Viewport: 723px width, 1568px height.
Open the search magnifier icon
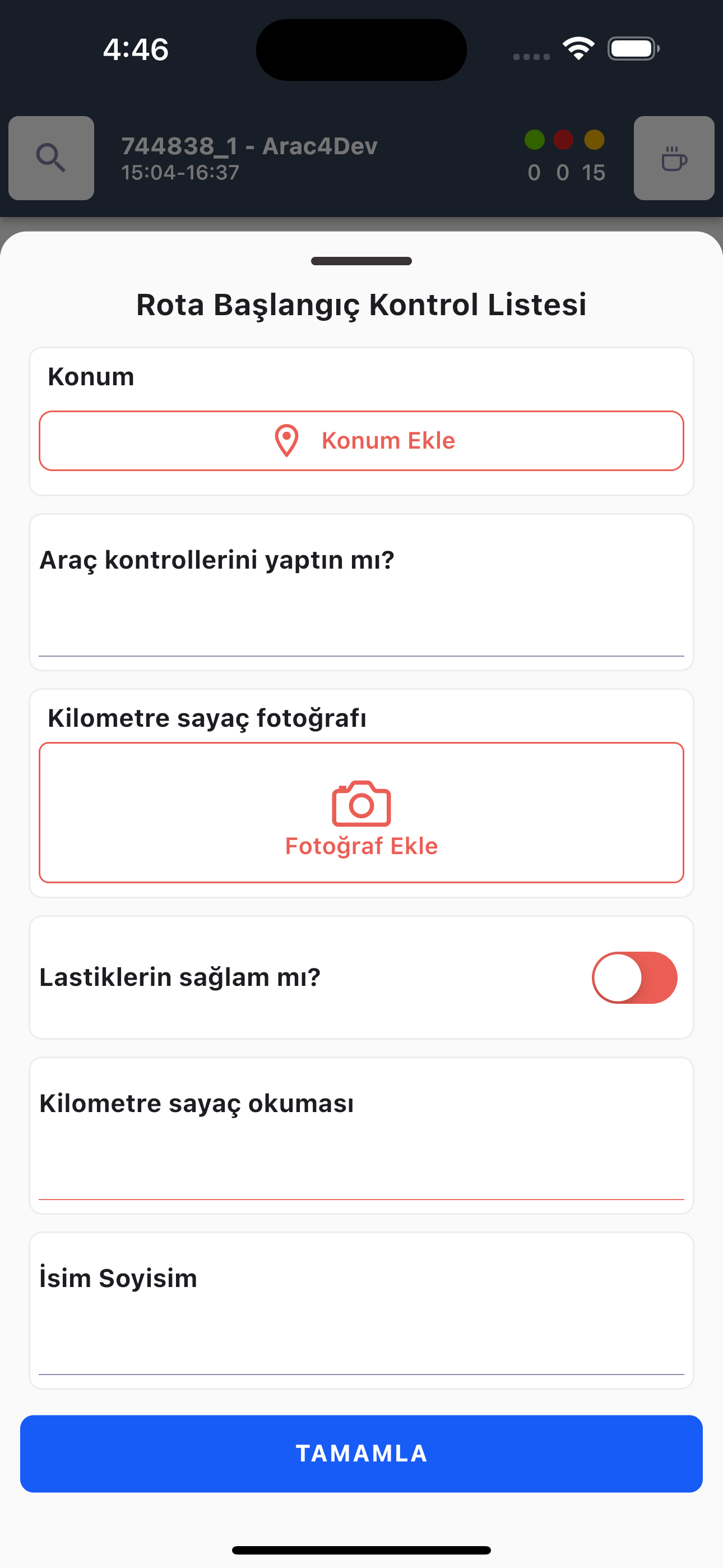click(51, 158)
